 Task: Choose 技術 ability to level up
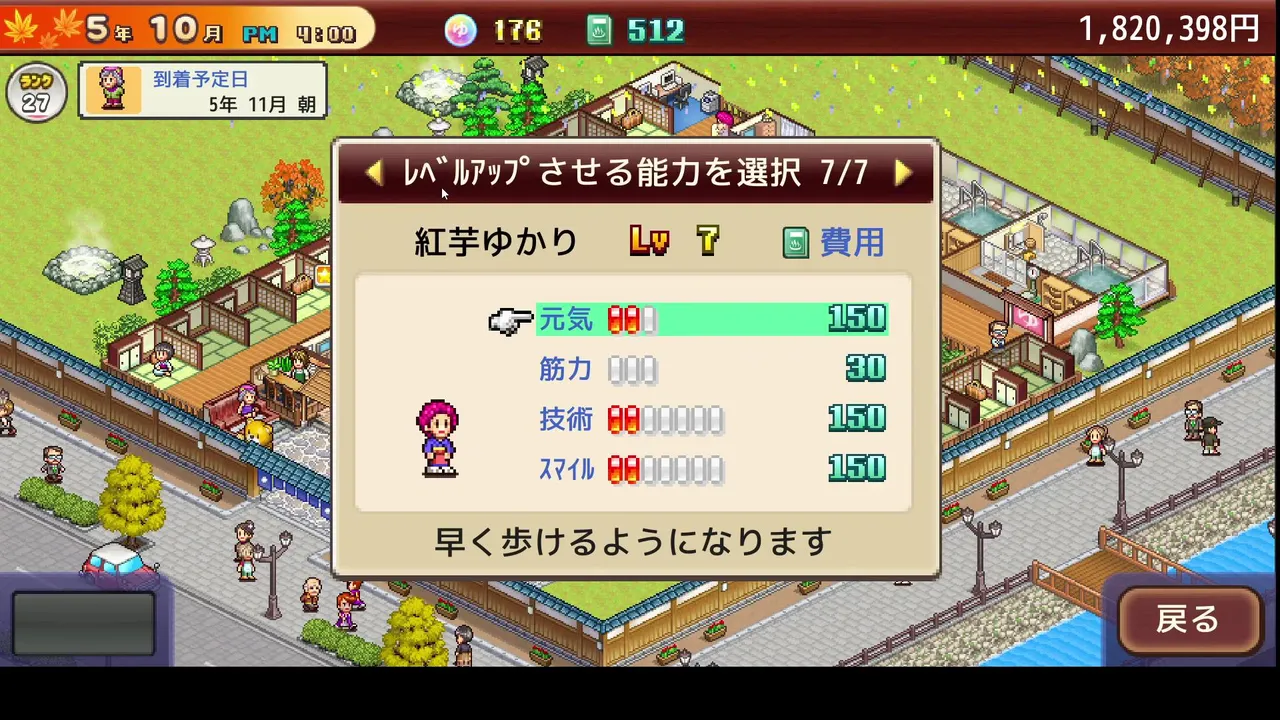710,419
